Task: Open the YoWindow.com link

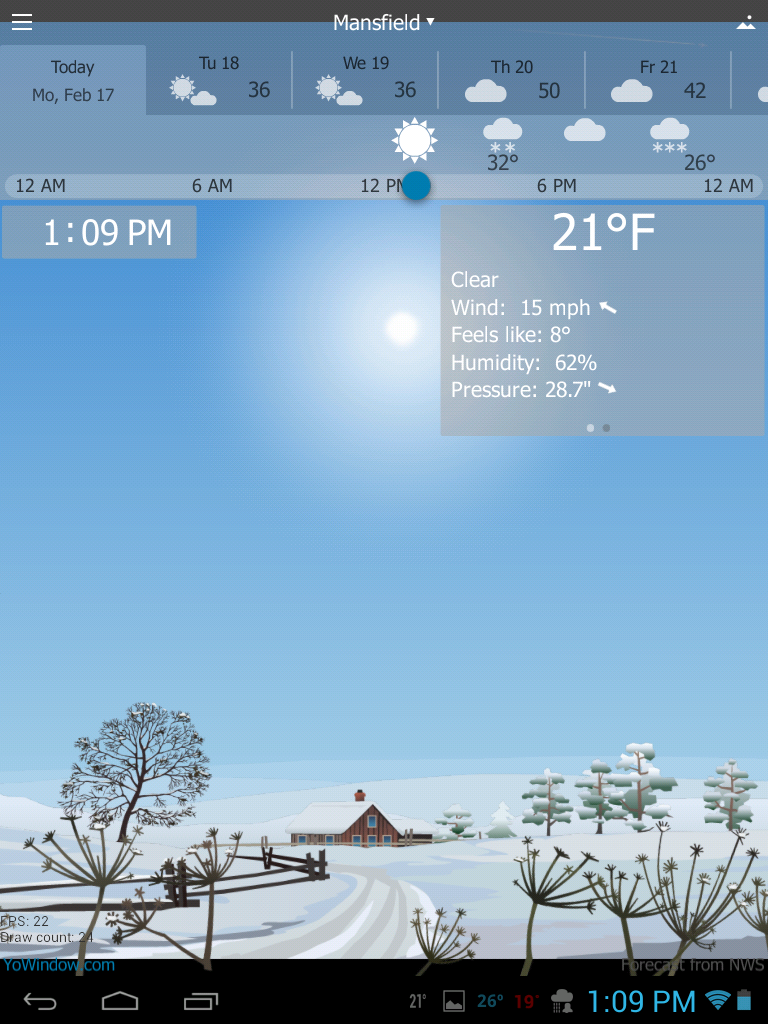Action: [x=58, y=965]
